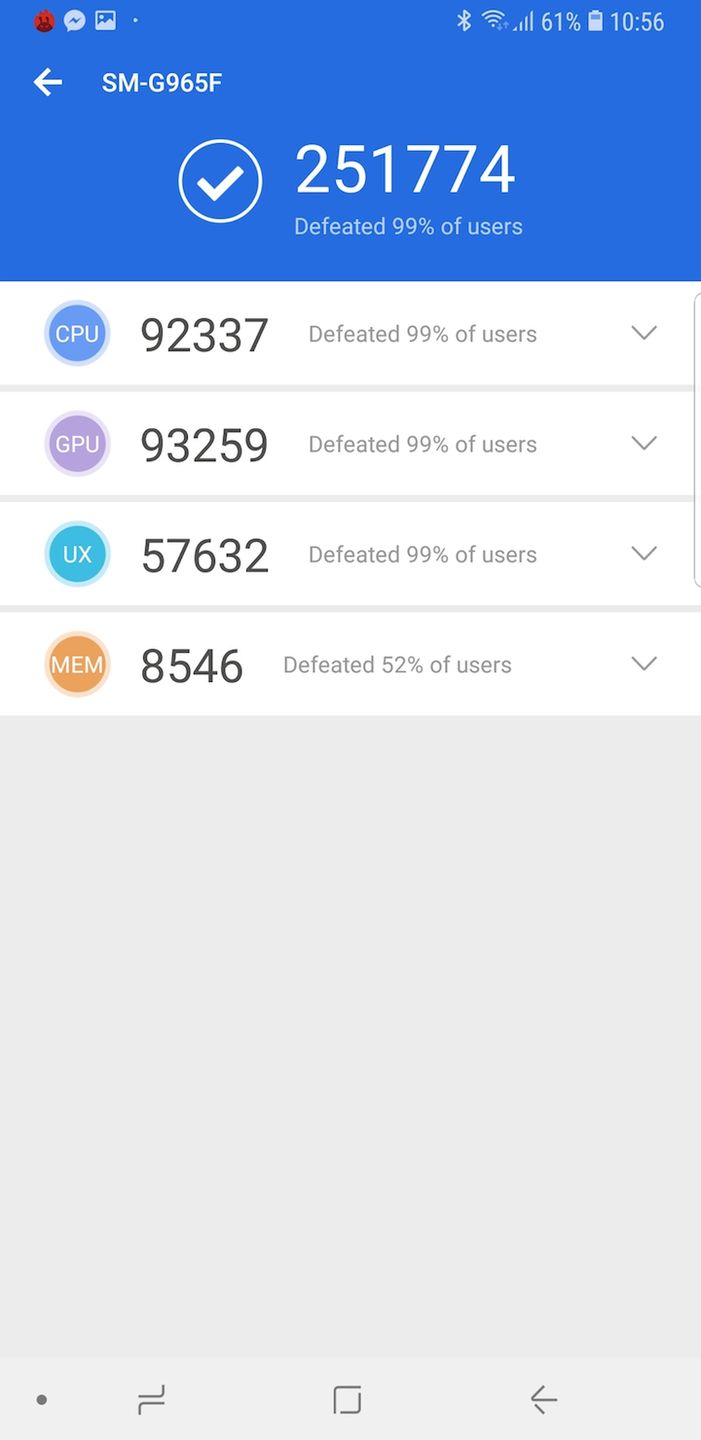Tap the system home button
This screenshot has width=701, height=1440.
(347, 1400)
